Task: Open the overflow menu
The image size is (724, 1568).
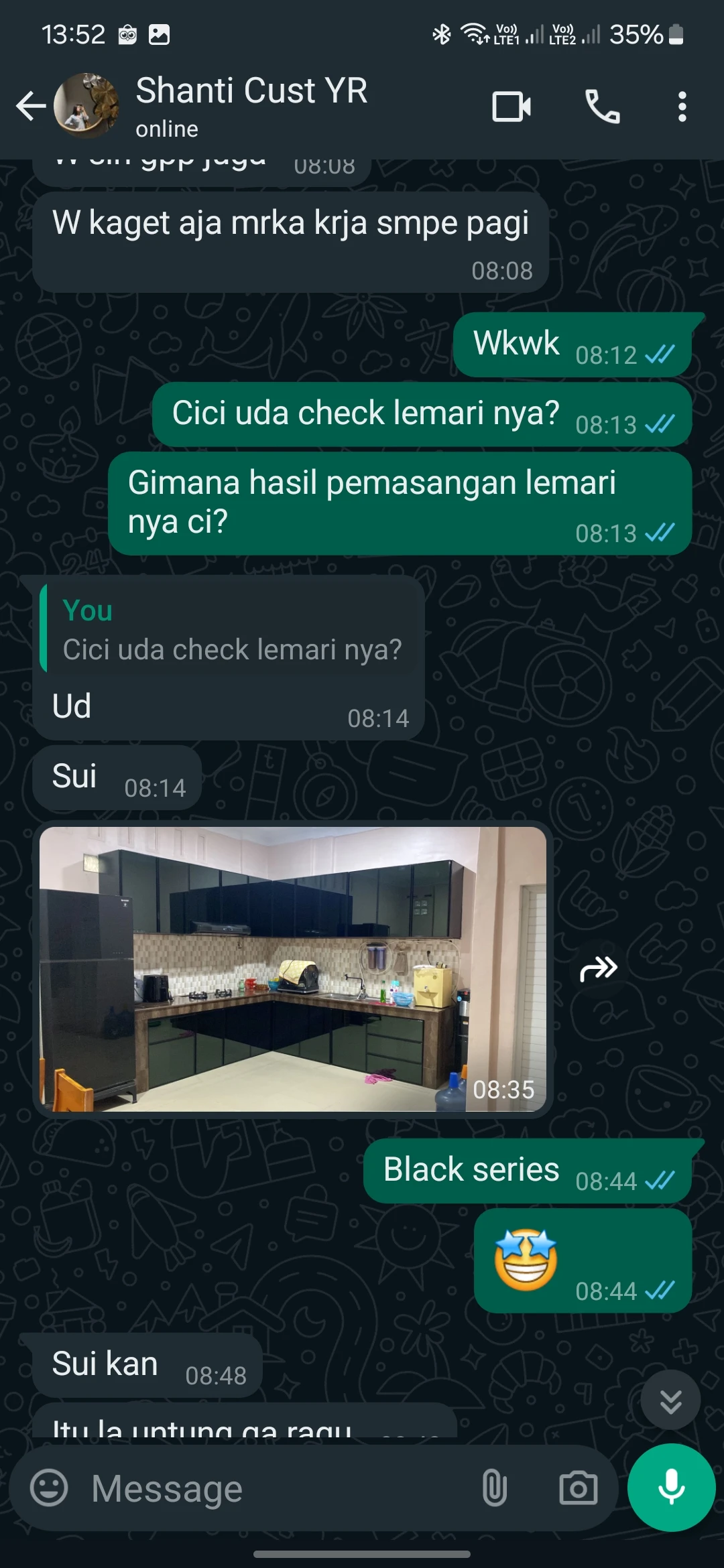Action: point(682,107)
